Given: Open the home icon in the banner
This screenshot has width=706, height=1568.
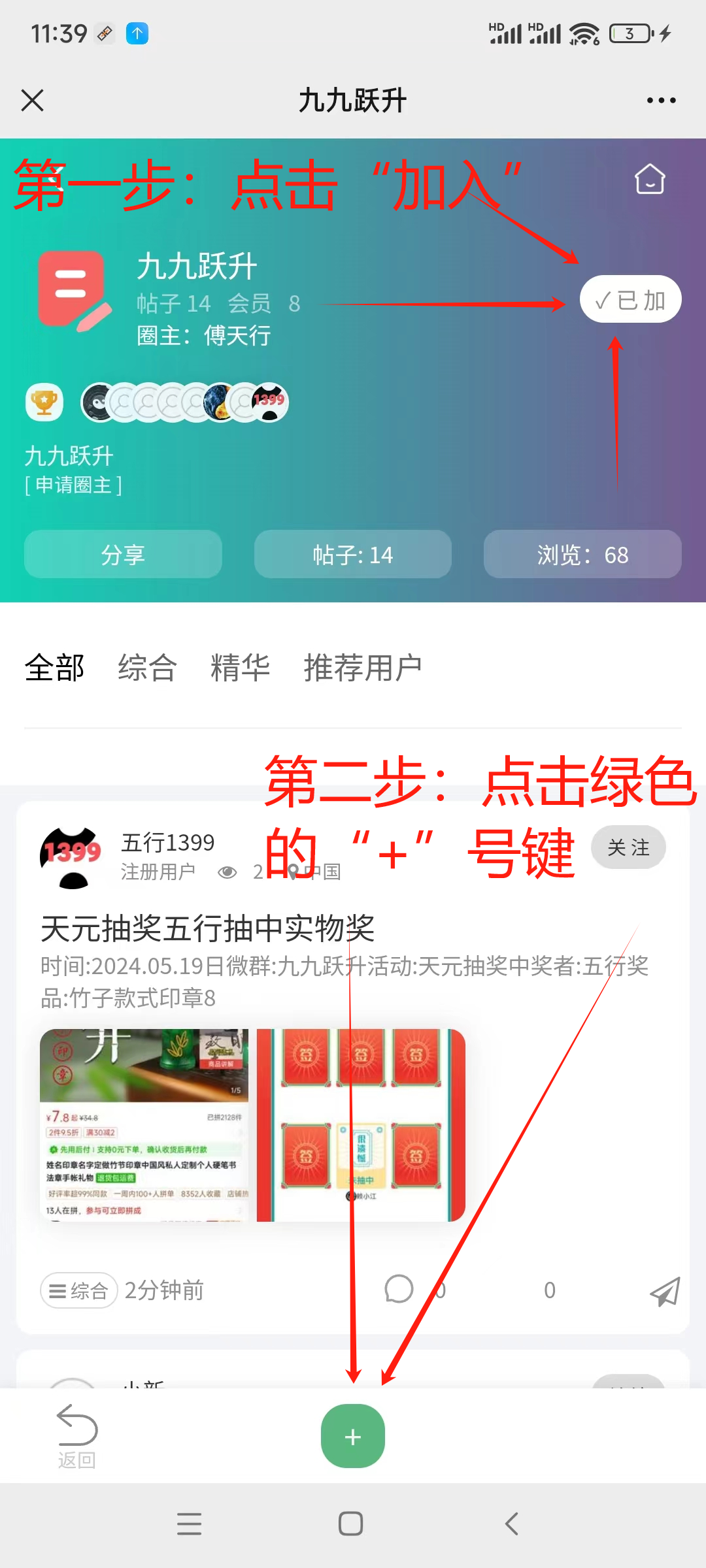Looking at the screenshot, I should (x=650, y=179).
